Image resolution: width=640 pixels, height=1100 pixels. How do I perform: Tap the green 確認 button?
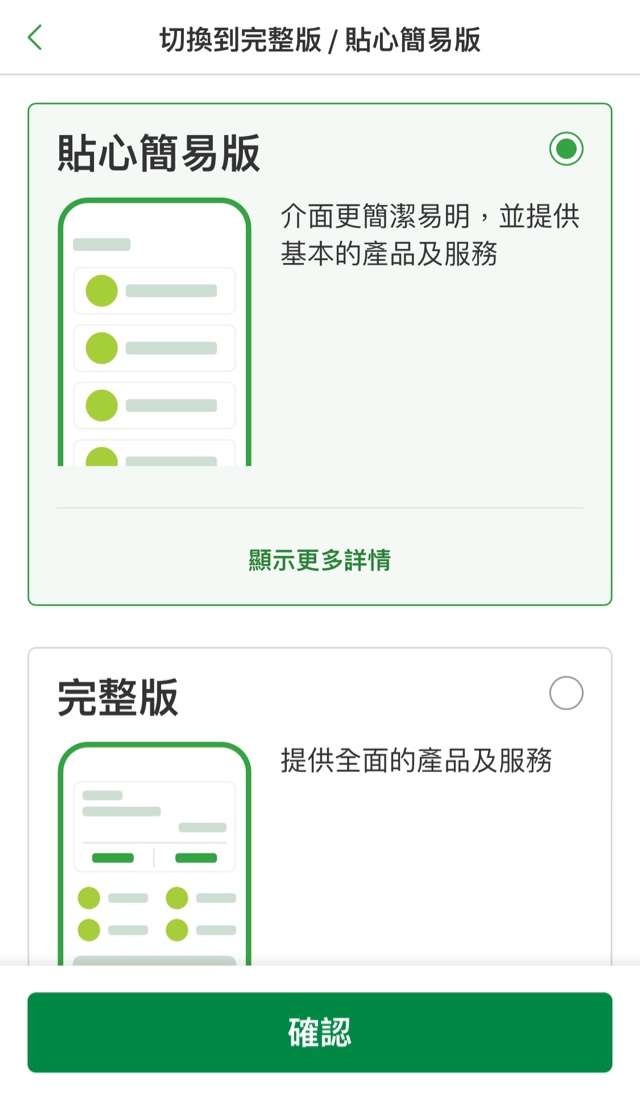[320, 1032]
